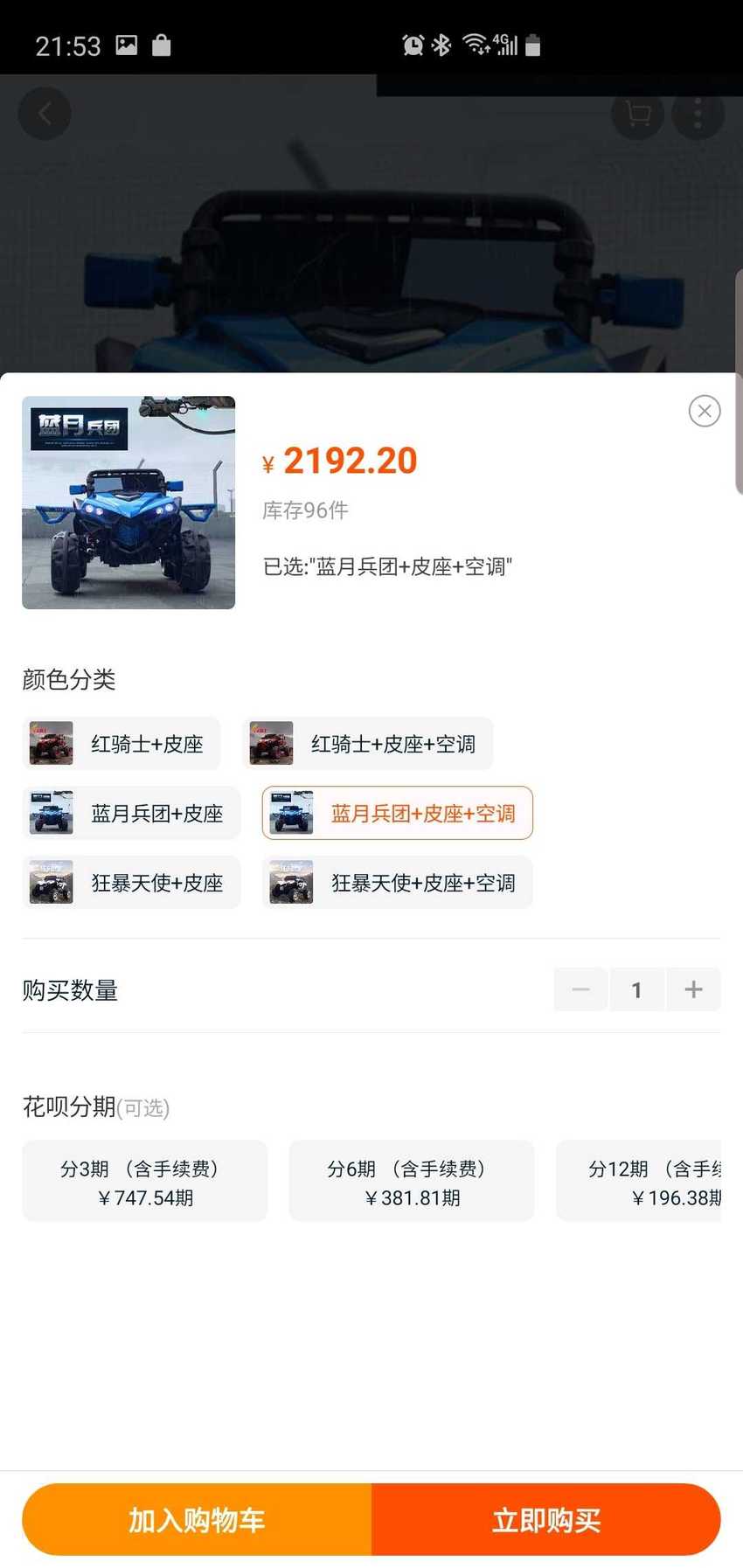Tap the quantity number field

637,989
